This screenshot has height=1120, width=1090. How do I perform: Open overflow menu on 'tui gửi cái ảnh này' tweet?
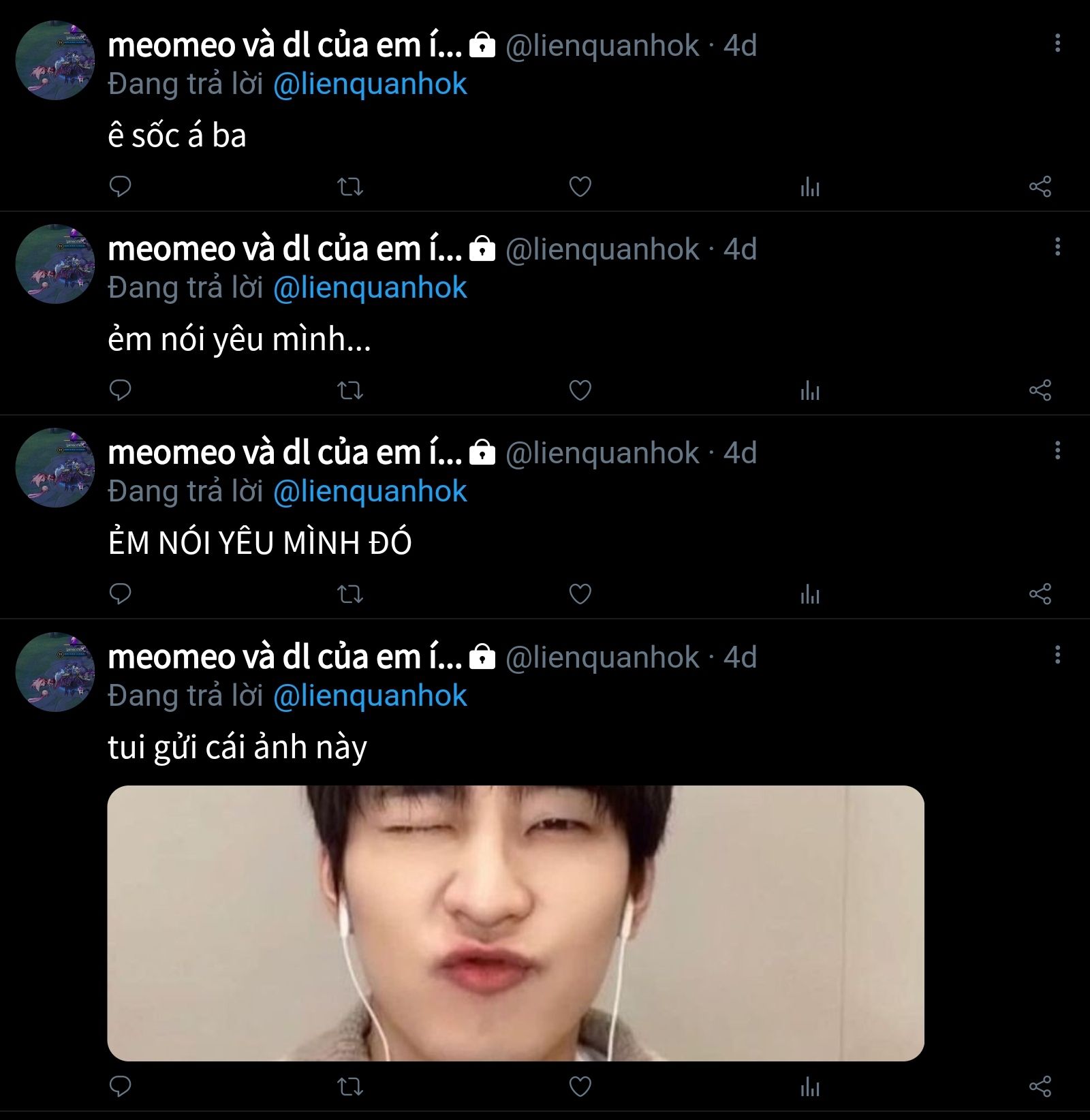pyautogui.click(x=1057, y=655)
